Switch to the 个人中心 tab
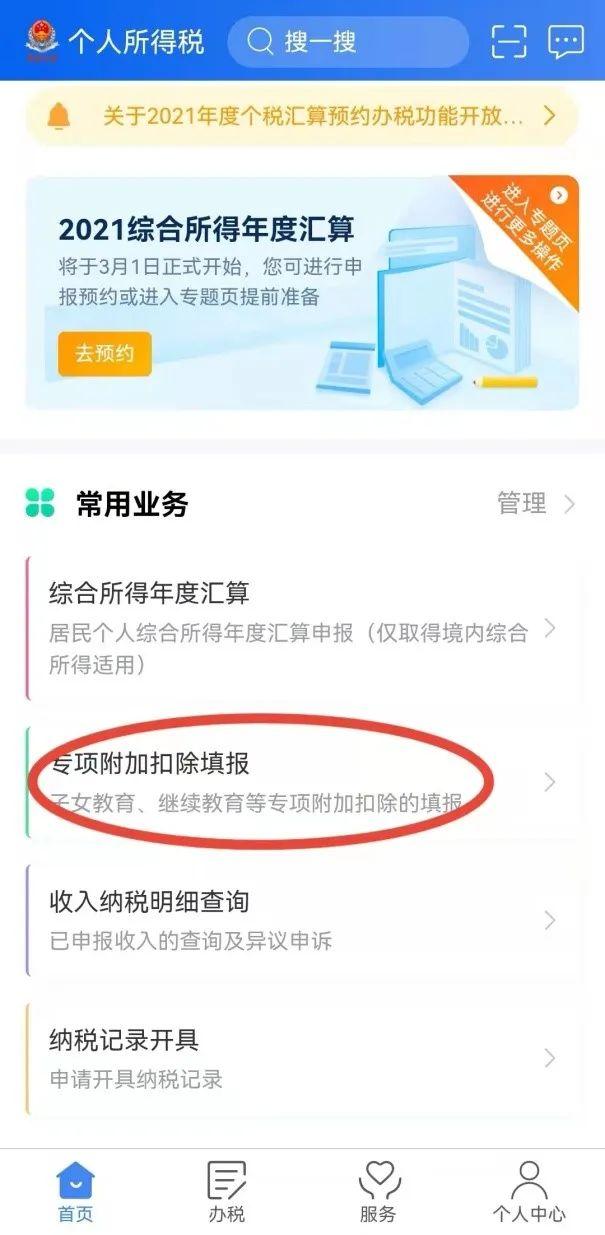605x1235 pixels. pos(529,1193)
